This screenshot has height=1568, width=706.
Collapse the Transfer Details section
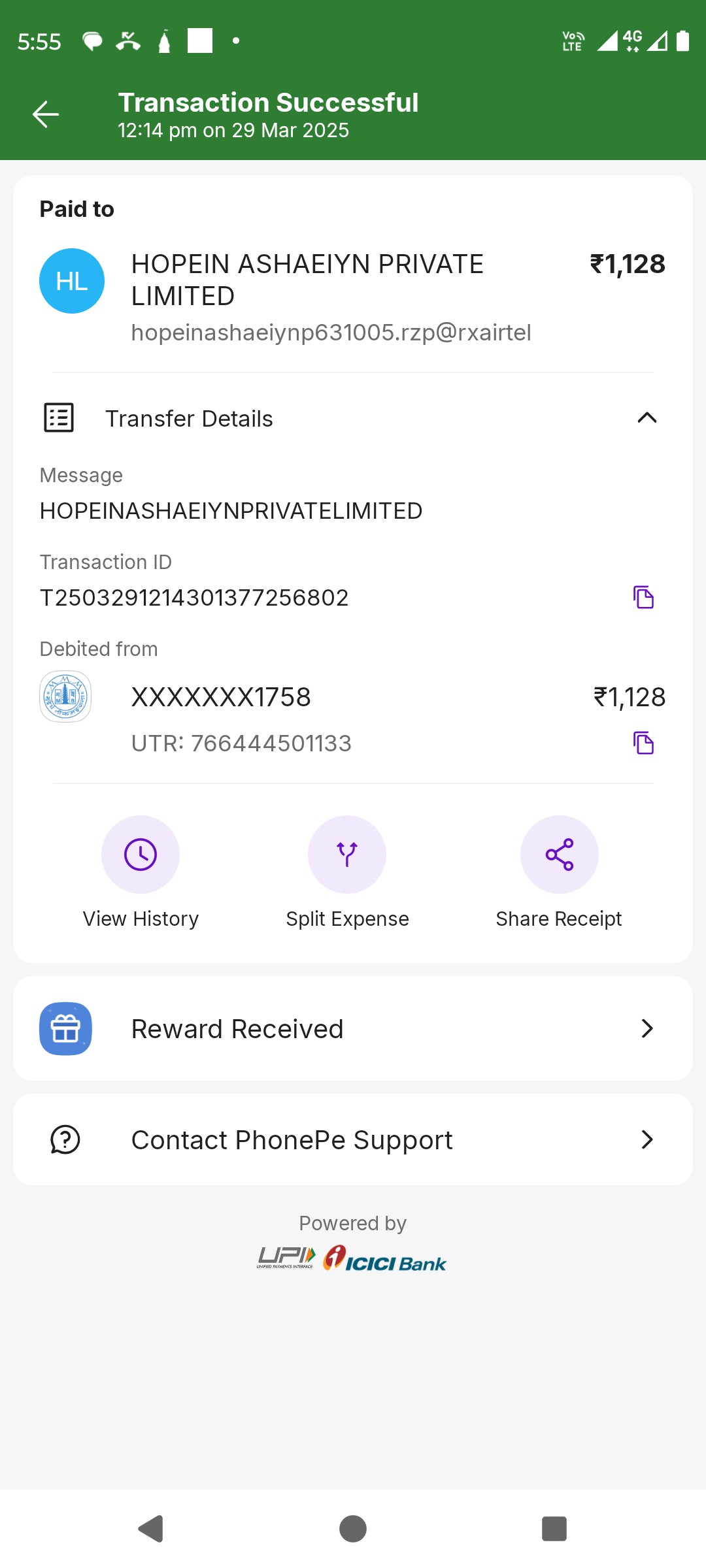(x=647, y=418)
